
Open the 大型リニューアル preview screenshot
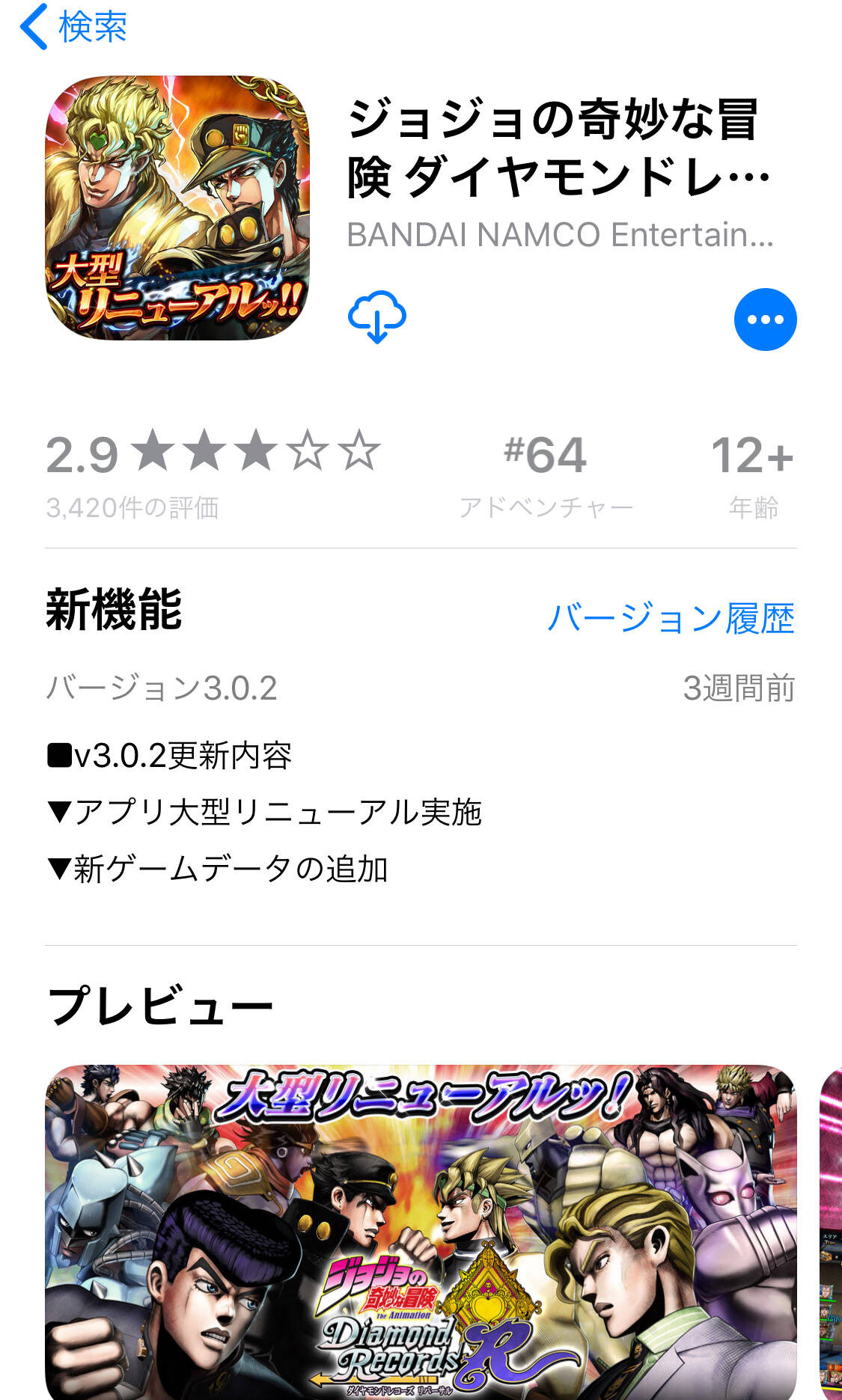(421, 1232)
